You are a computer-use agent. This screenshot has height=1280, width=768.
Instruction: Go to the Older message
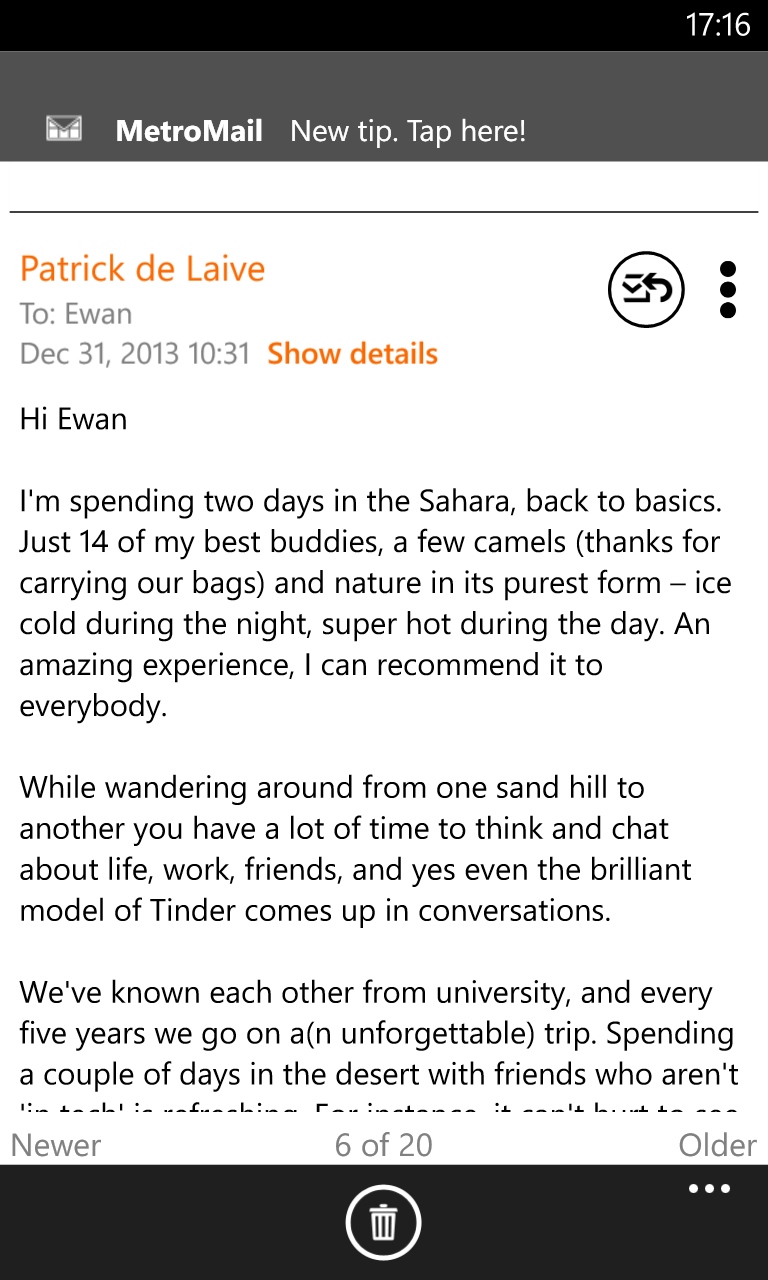click(x=718, y=1145)
